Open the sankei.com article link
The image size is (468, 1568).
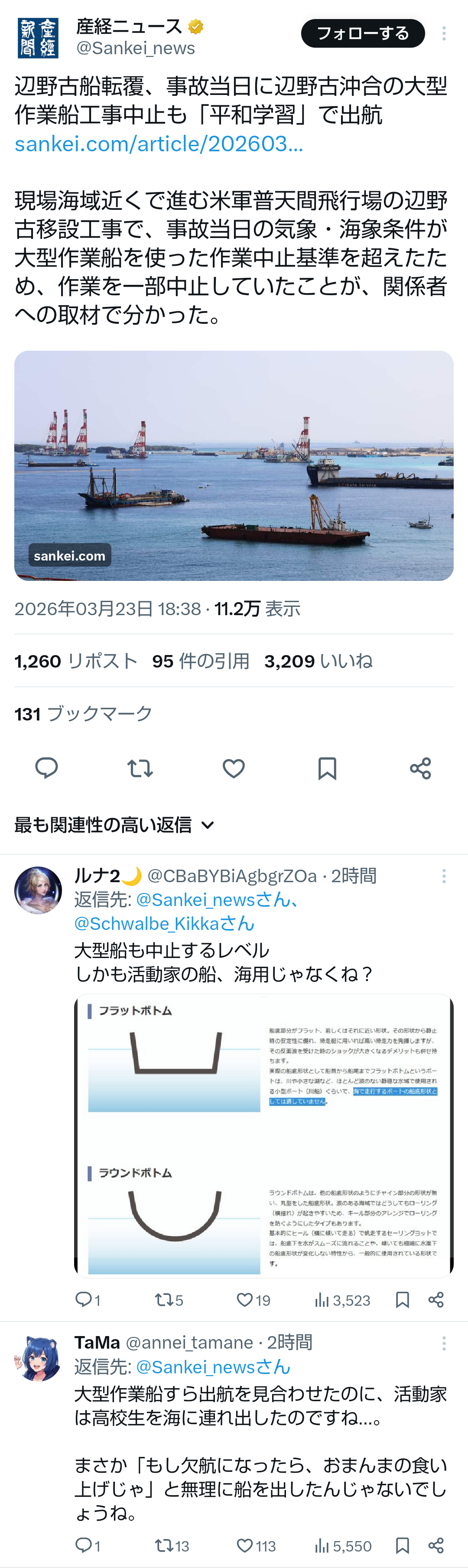[x=158, y=143]
